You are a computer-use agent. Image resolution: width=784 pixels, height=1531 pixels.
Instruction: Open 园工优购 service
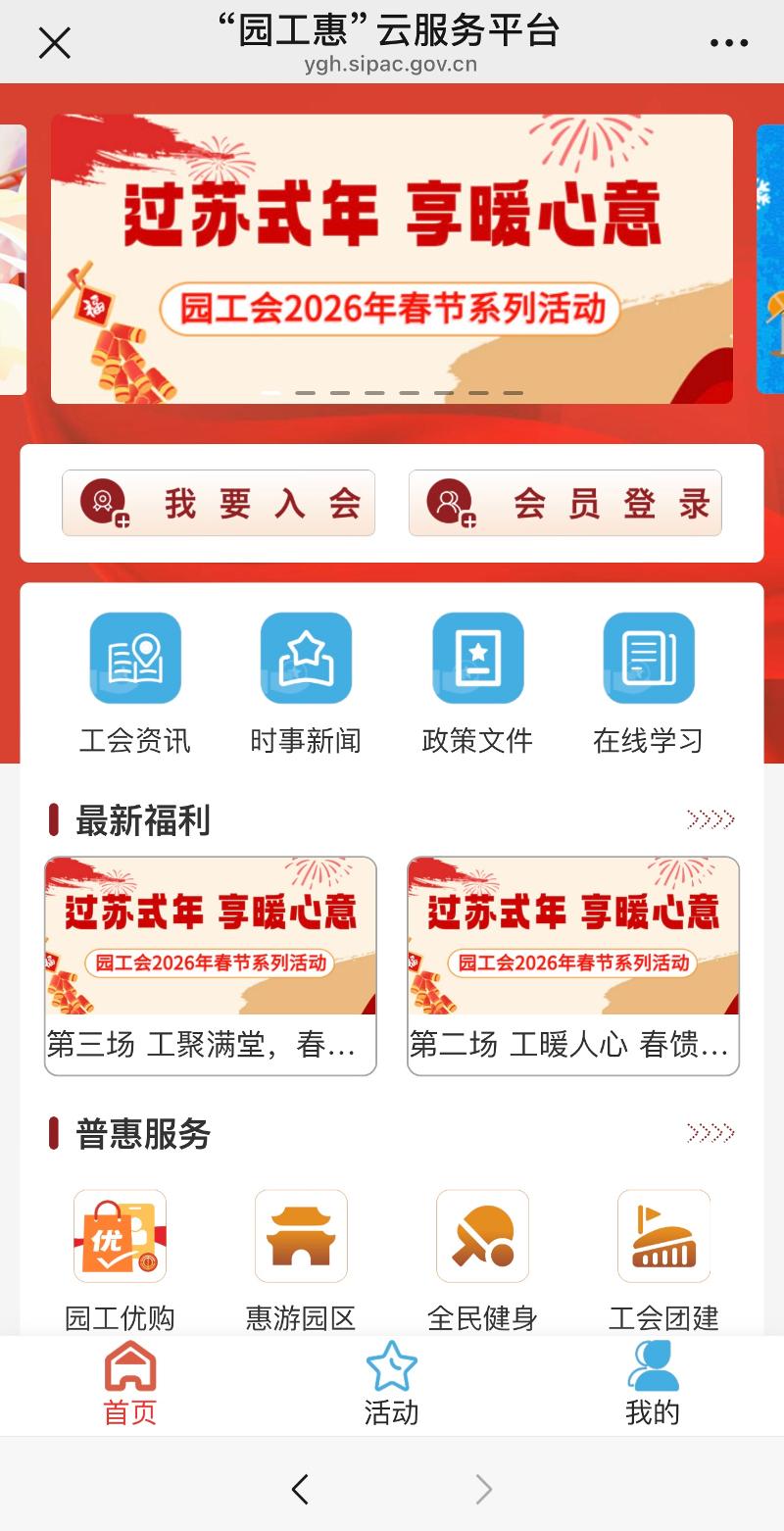[120, 1259]
